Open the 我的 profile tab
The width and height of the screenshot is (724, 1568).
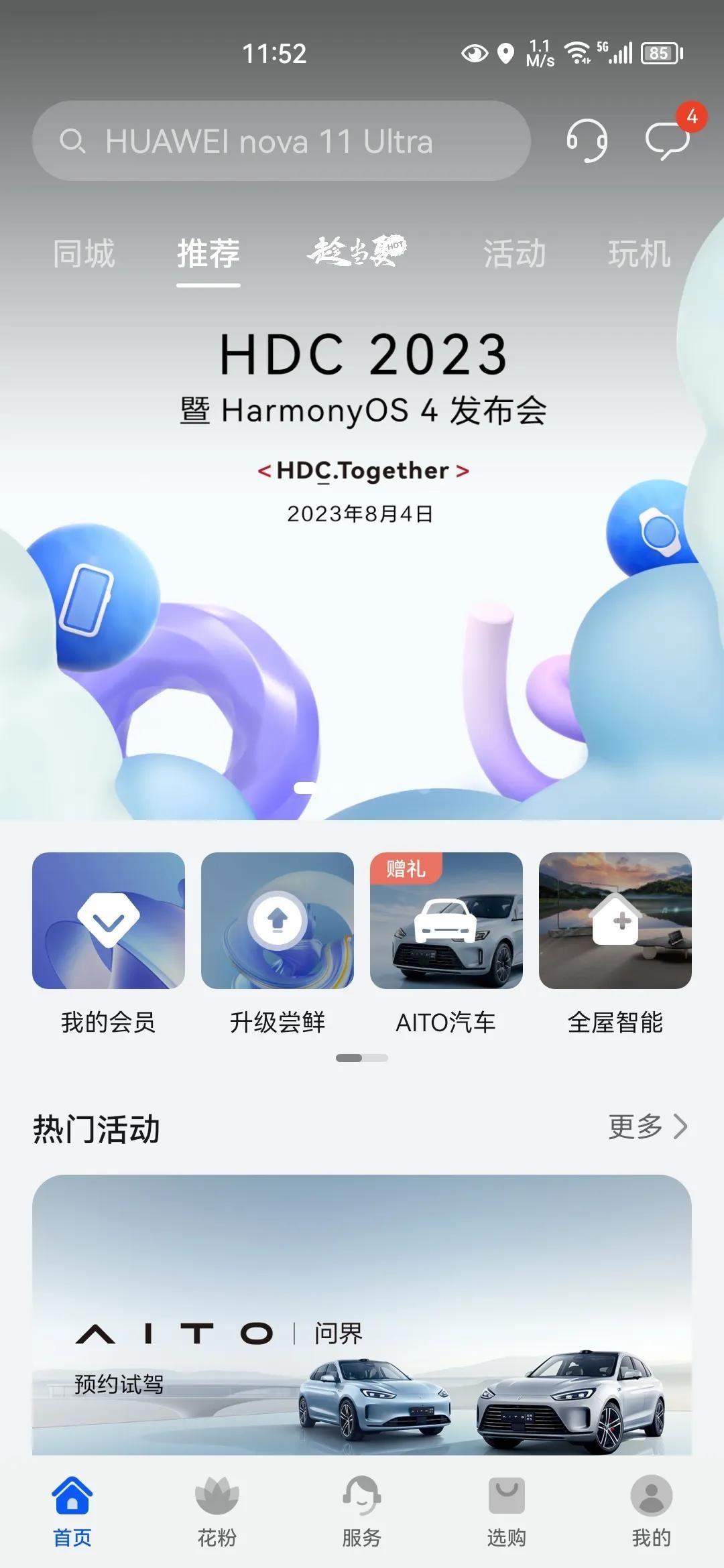coord(651,1508)
